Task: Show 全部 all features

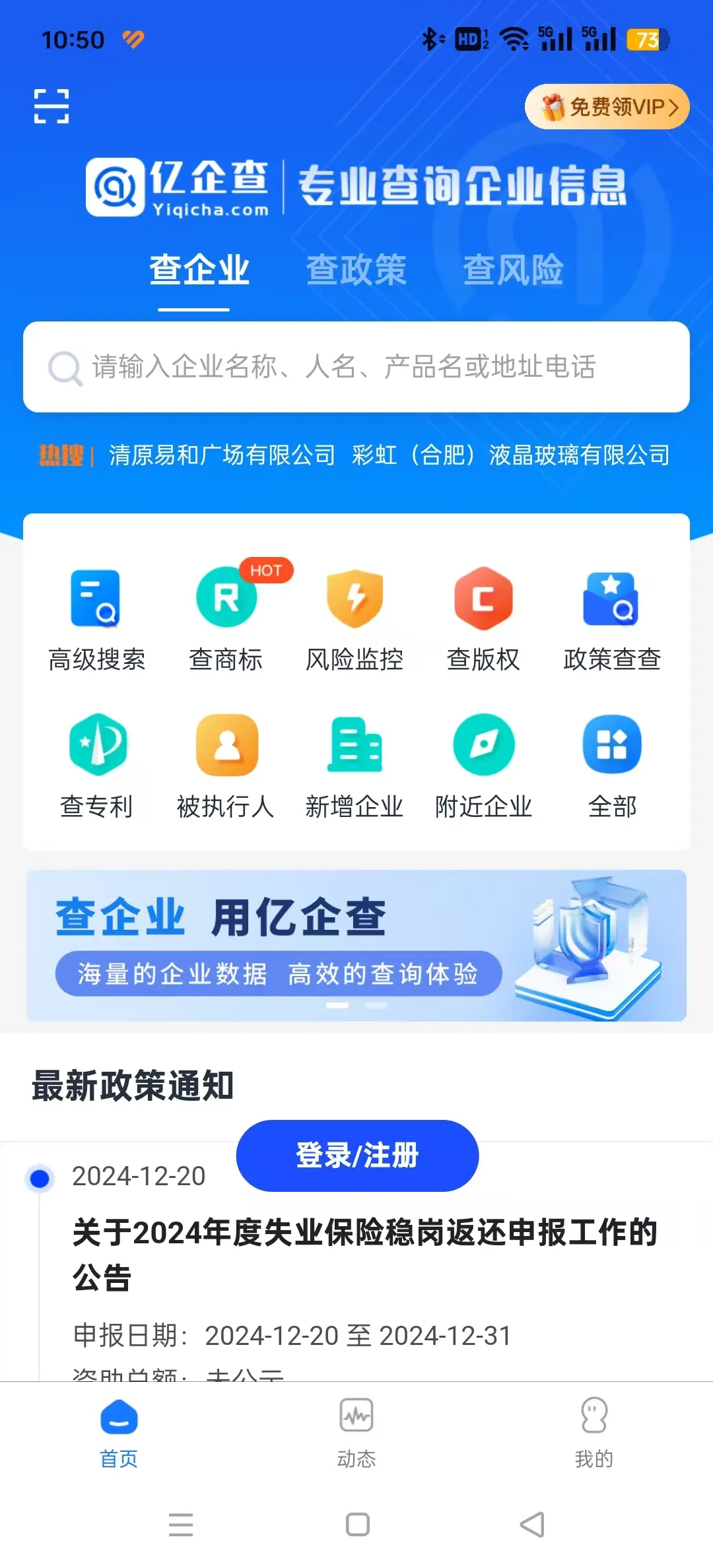Action: (x=612, y=766)
